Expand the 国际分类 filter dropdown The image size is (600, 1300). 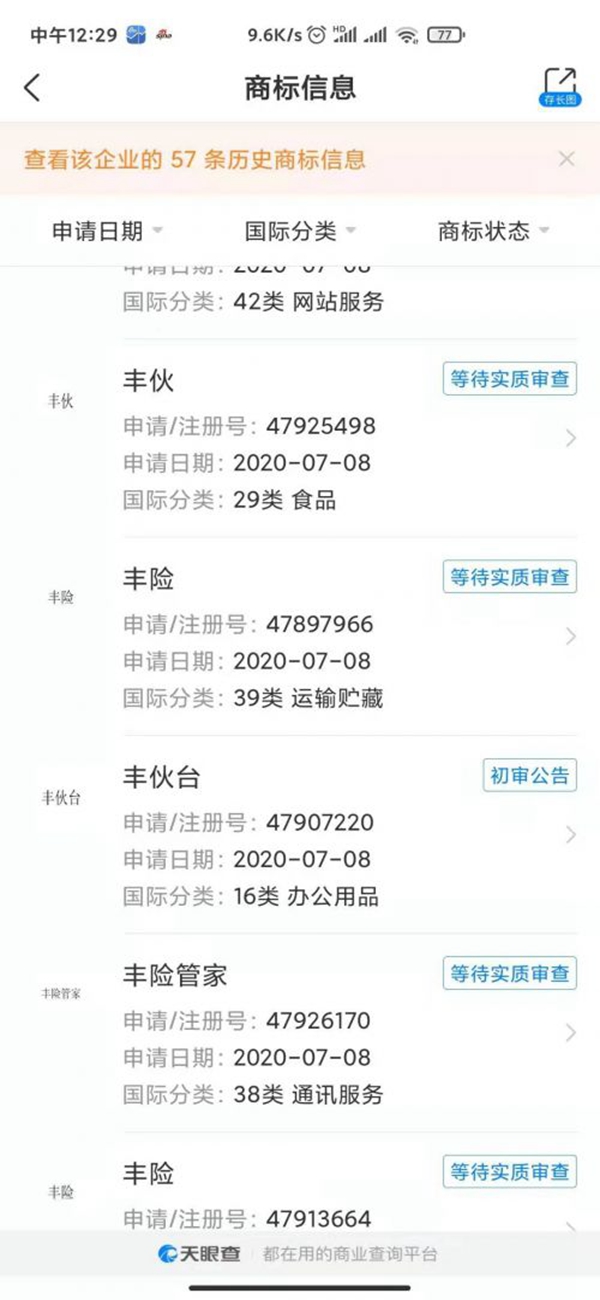point(300,231)
